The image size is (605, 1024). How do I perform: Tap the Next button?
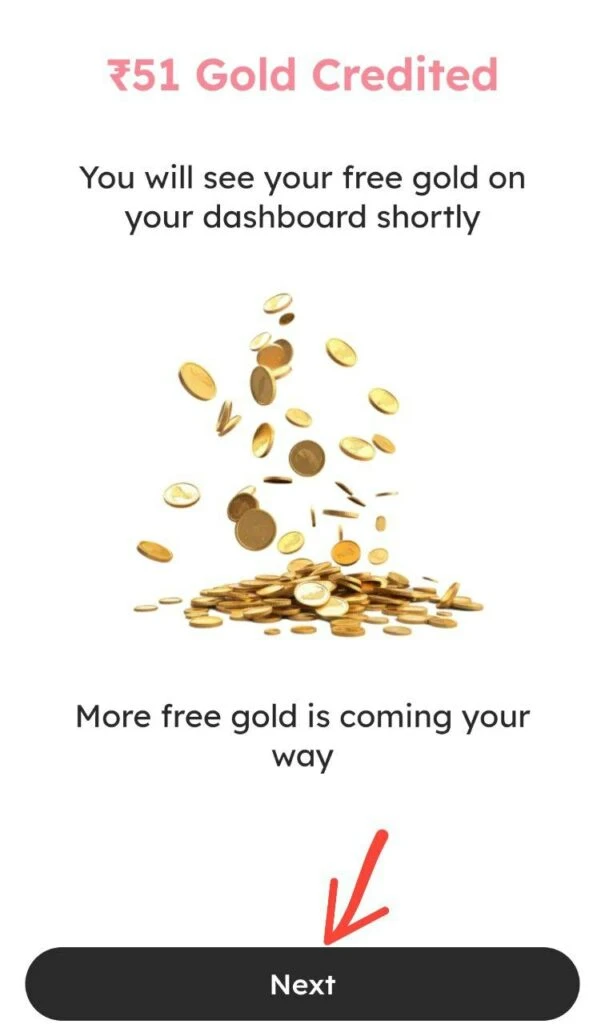302,984
